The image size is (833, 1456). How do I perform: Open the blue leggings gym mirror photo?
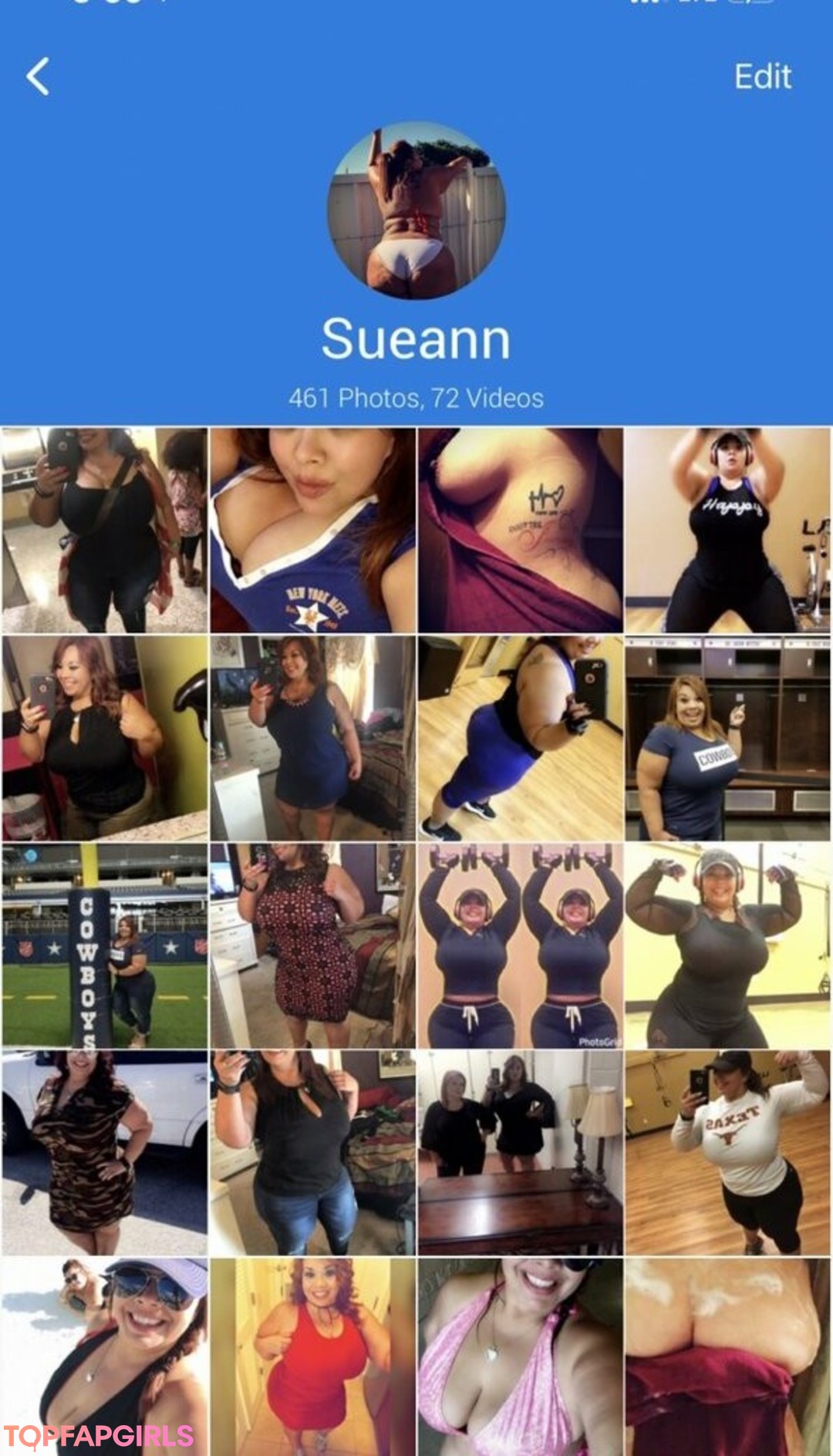(x=521, y=738)
